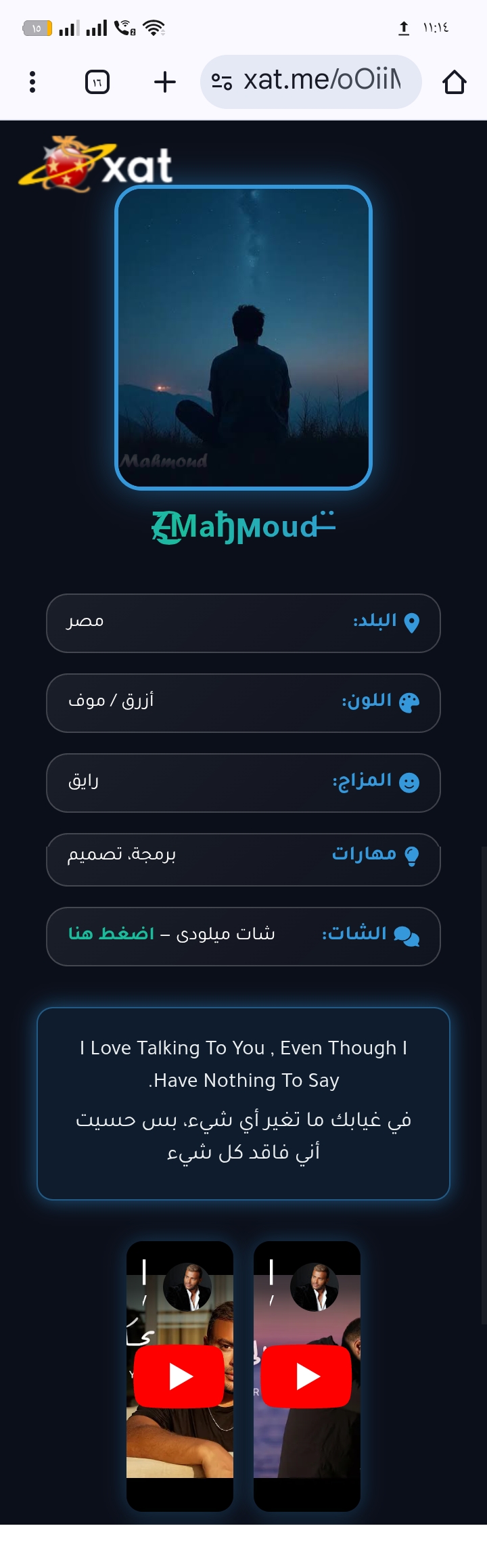This screenshot has width=487, height=1568.
Task: Go to the browser home page
Action: click(454, 82)
